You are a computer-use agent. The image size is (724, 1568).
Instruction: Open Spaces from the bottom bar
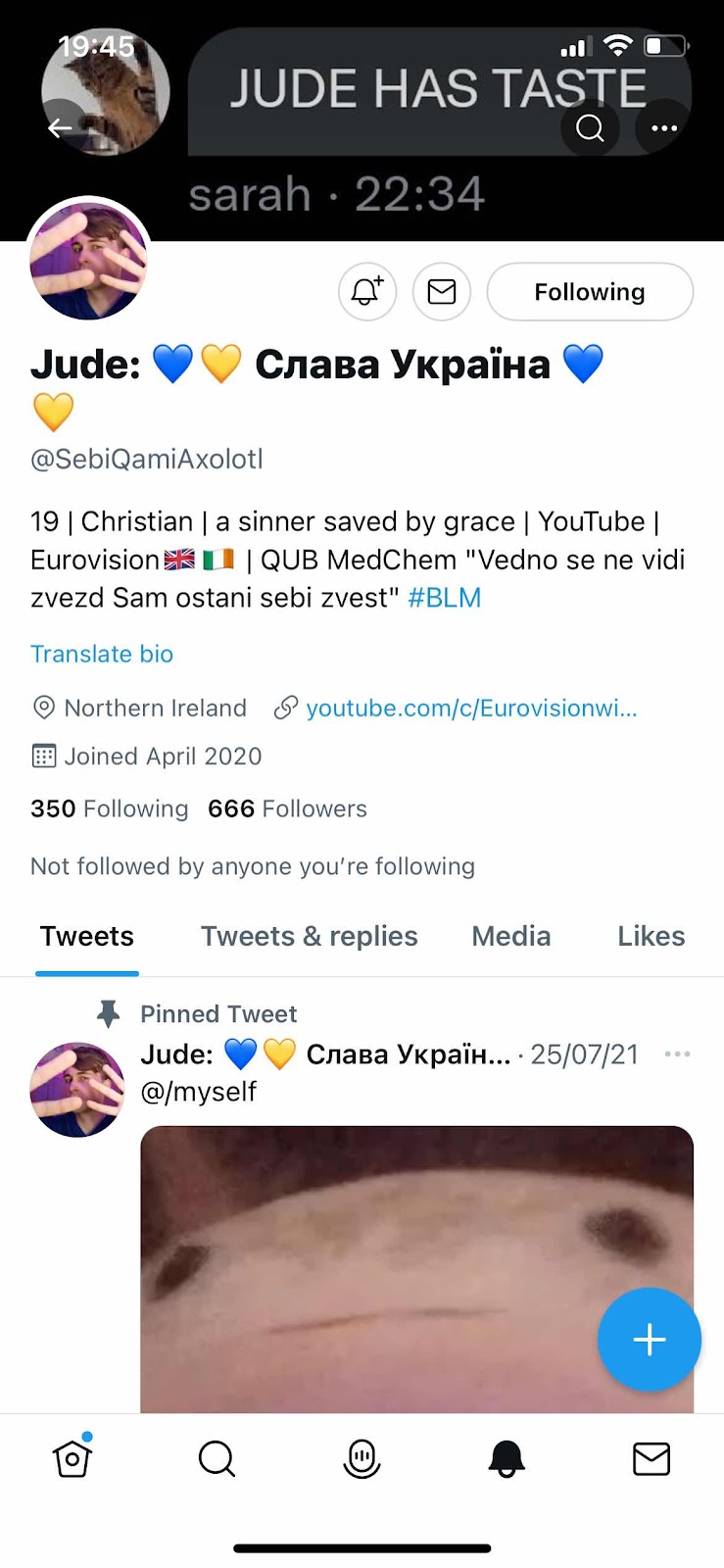tap(362, 1459)
